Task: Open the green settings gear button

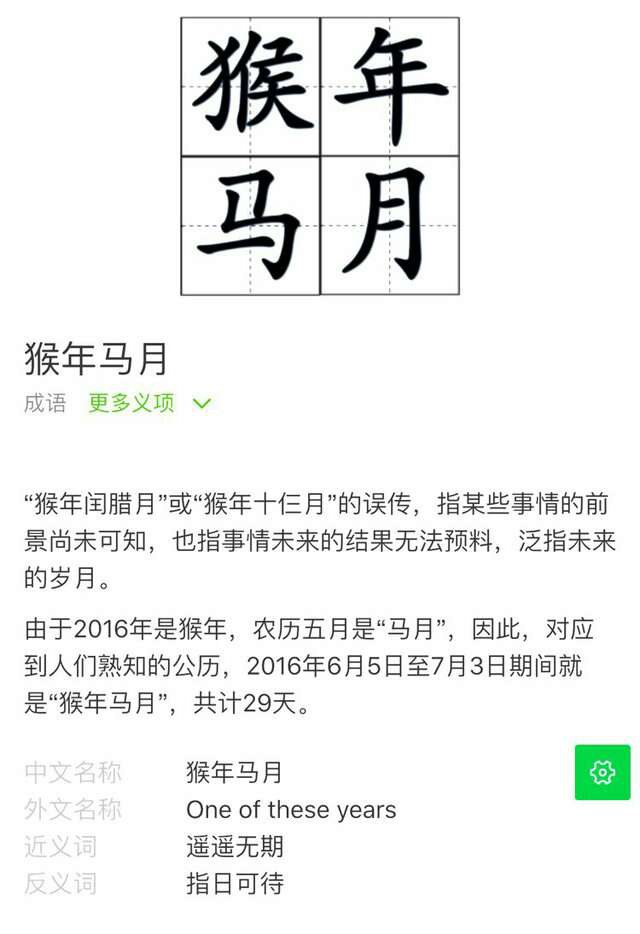Action: click(602, 772)
